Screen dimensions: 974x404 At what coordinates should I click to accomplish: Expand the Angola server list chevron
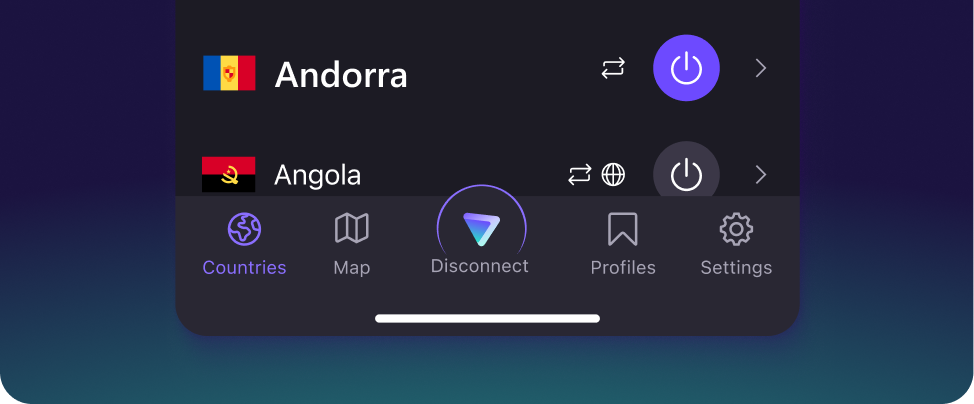761,175
